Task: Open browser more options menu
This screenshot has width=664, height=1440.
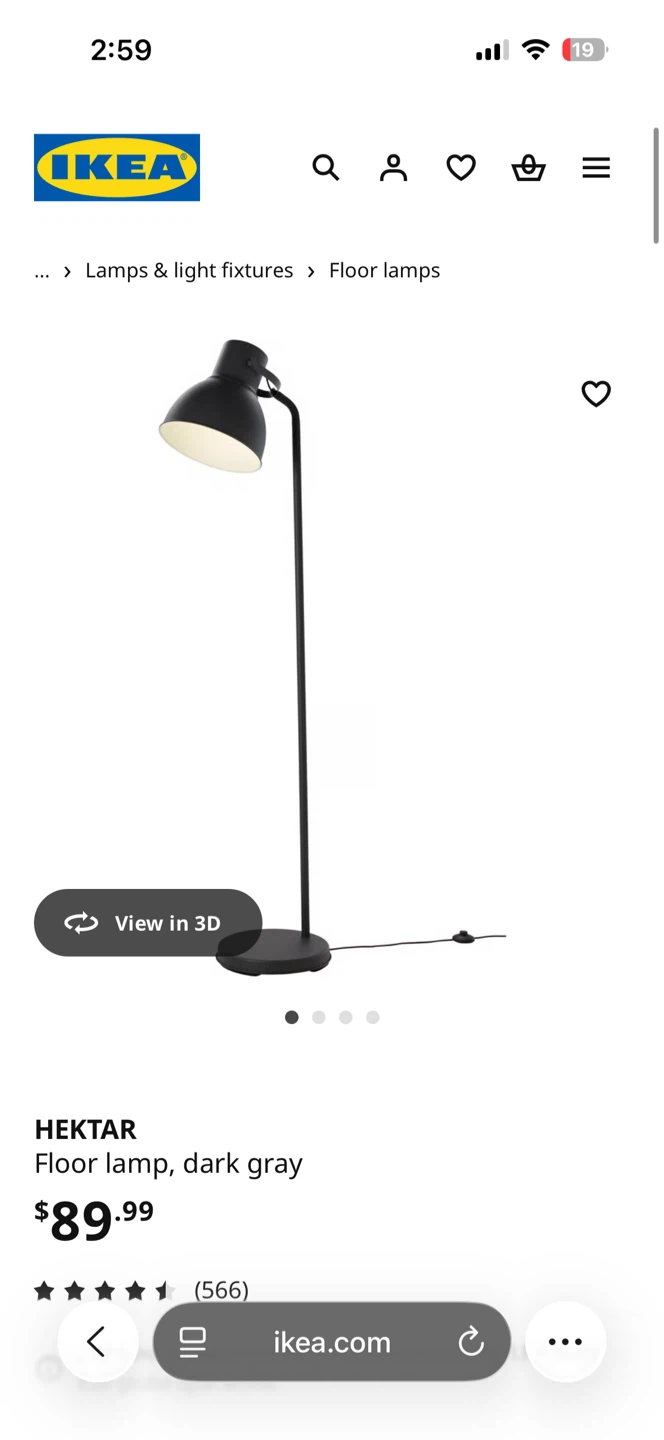Action: coord(565,1342)
